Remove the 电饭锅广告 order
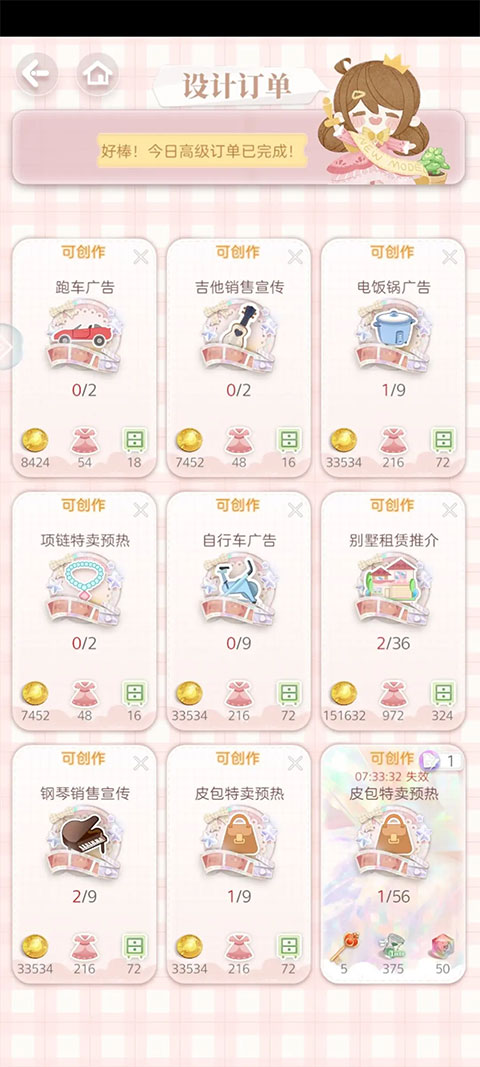 pyautogui.click(x=449, y=257)
